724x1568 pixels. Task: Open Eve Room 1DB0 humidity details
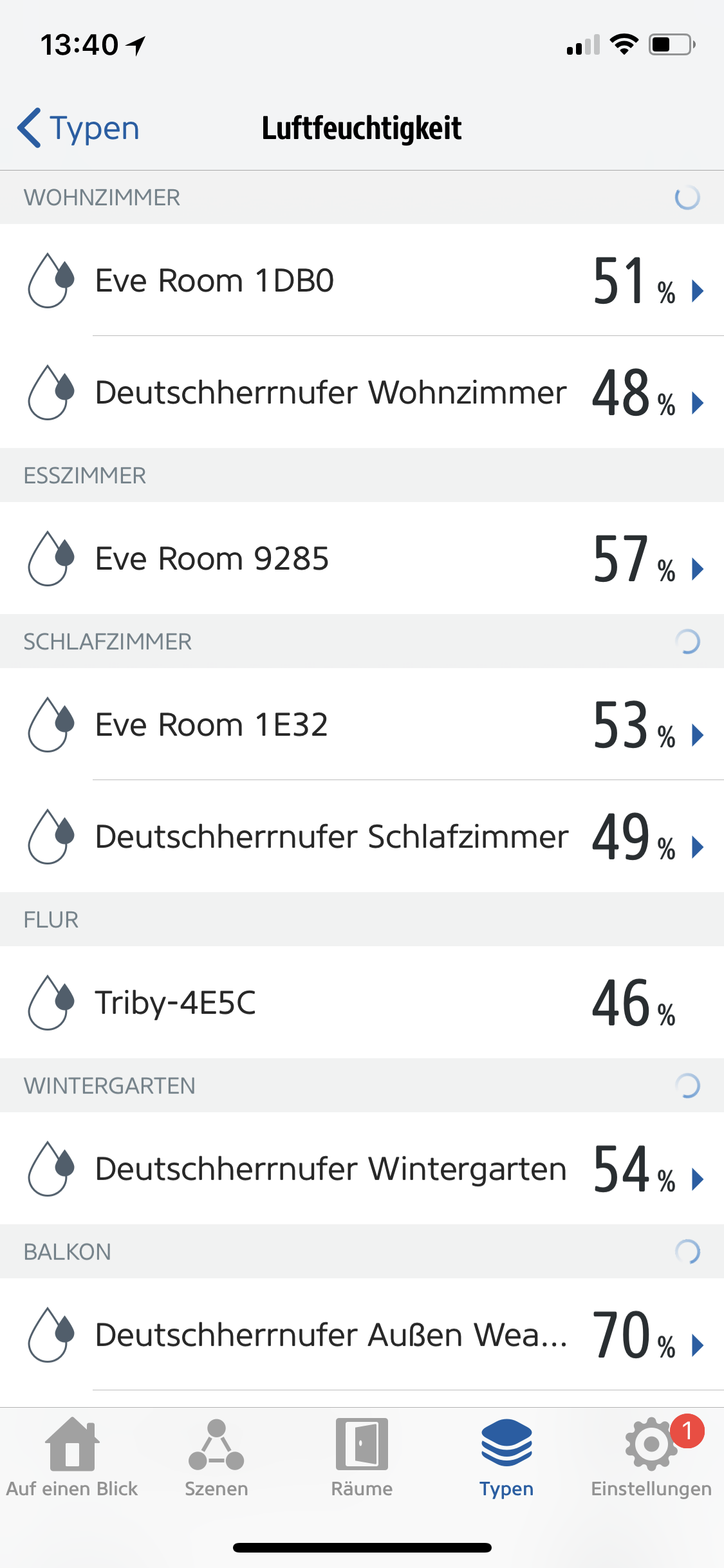pos(362,281)
